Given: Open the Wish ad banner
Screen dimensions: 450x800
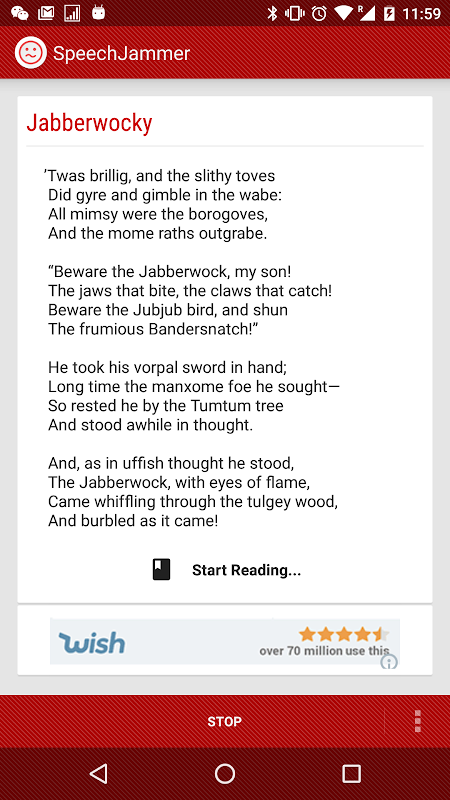Looking at the screenshot, I should pos(224,641).
